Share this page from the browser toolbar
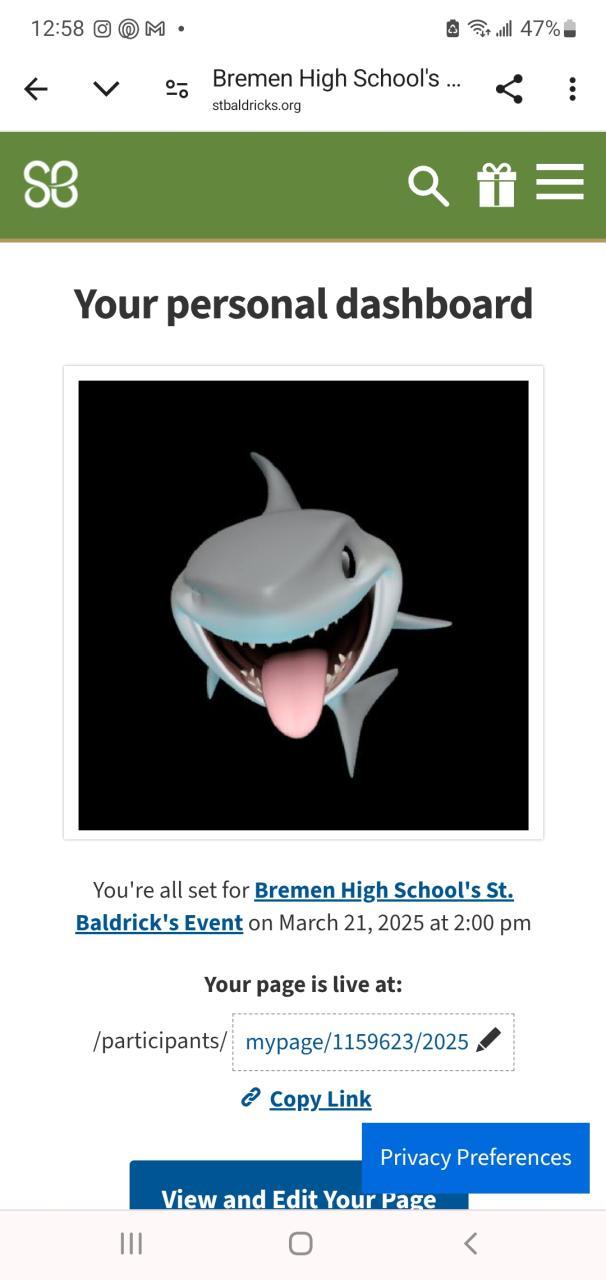 pyautogui.click(x=509, y=89)
